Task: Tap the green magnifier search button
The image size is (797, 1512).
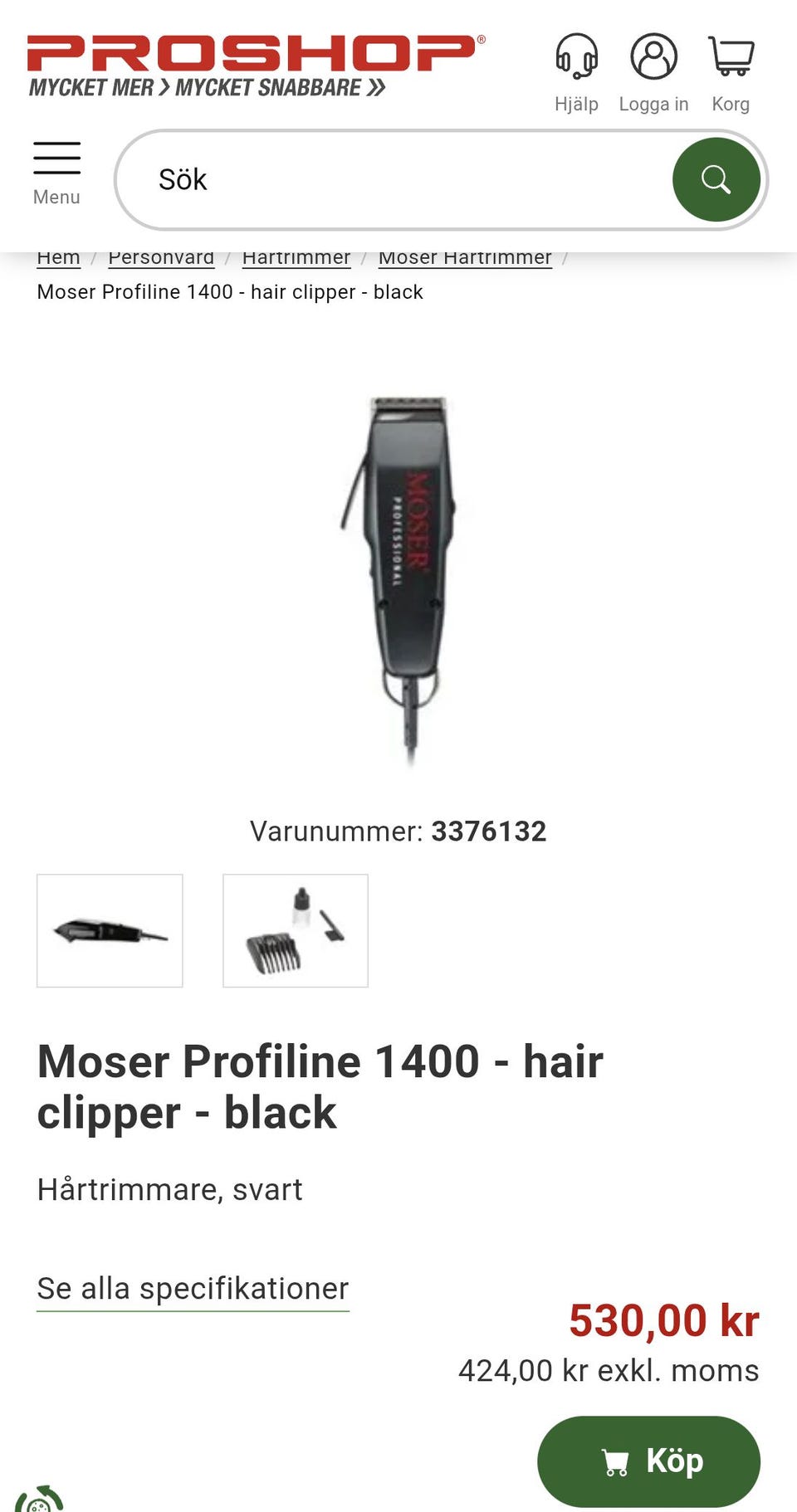Action: click(x=716, y=179)
